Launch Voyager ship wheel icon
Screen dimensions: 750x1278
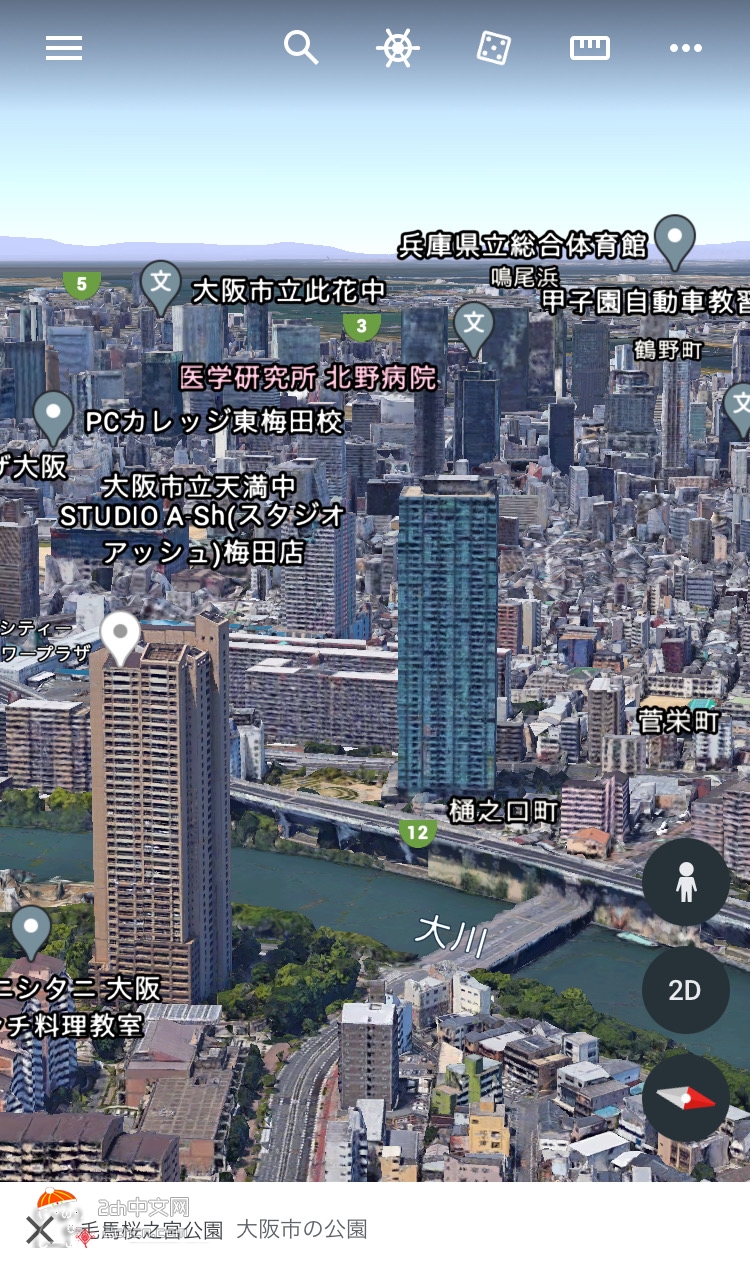[397, 48]
